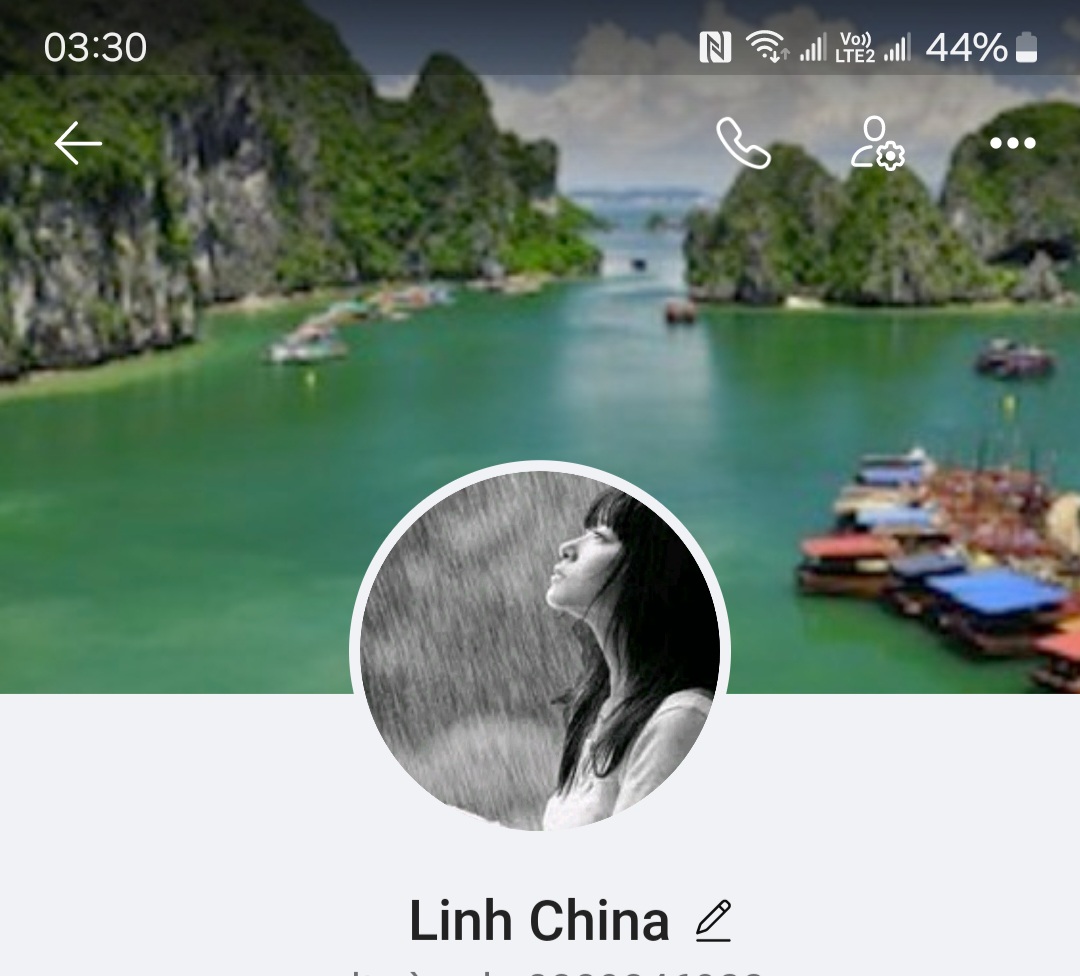Edit the name Linh China

(x=713, y=921)
